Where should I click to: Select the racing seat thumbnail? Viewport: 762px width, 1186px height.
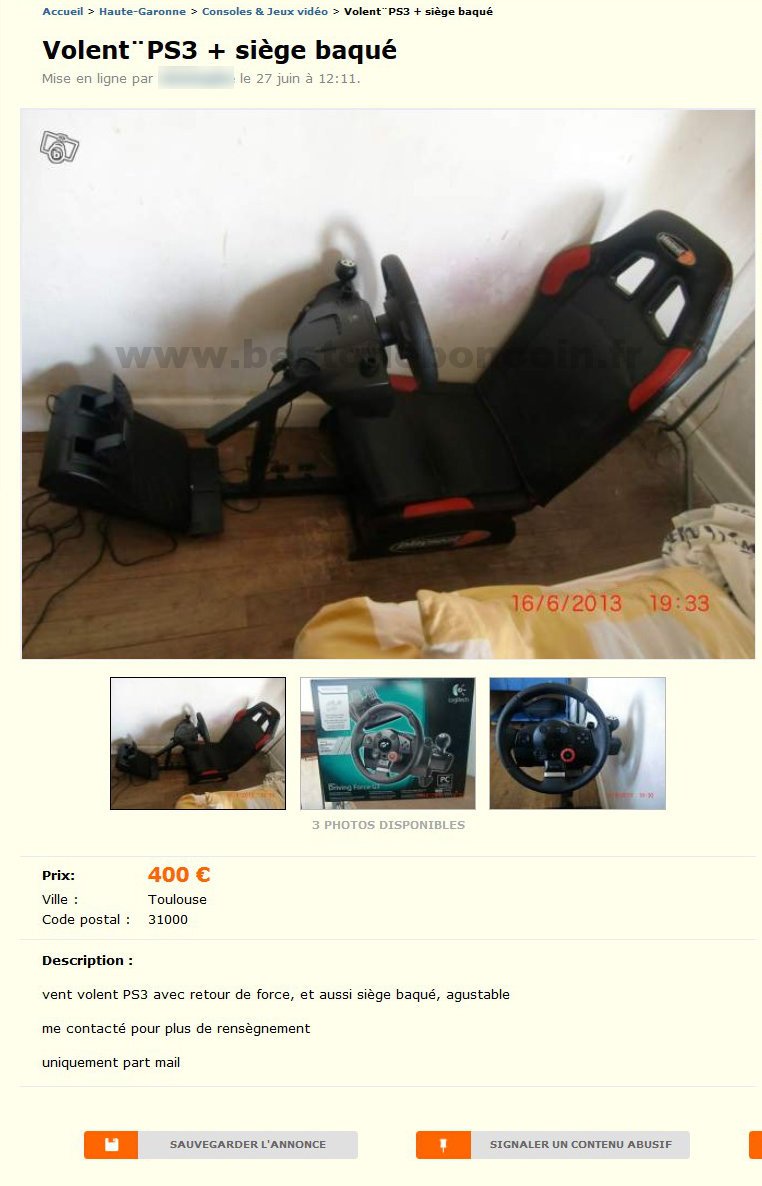pyautogui.click(x=198, y=743)
